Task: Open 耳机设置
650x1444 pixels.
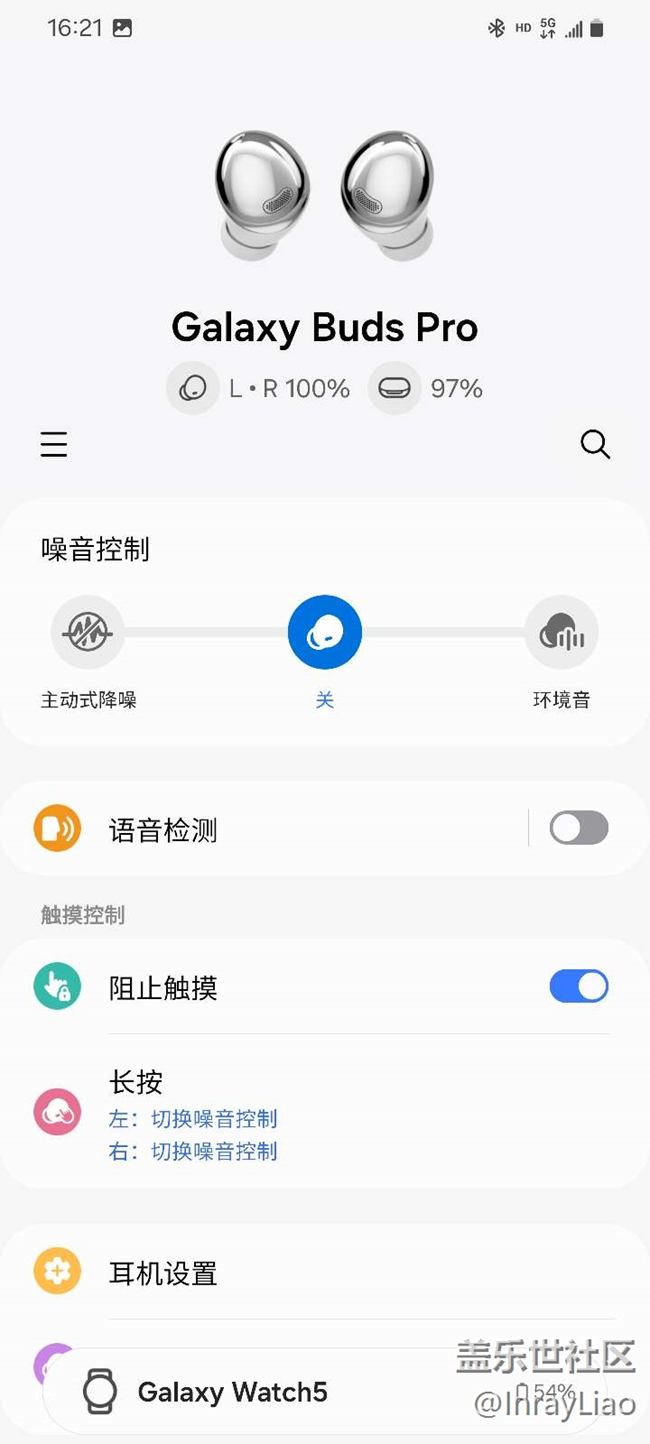Action: [300, 1273]
